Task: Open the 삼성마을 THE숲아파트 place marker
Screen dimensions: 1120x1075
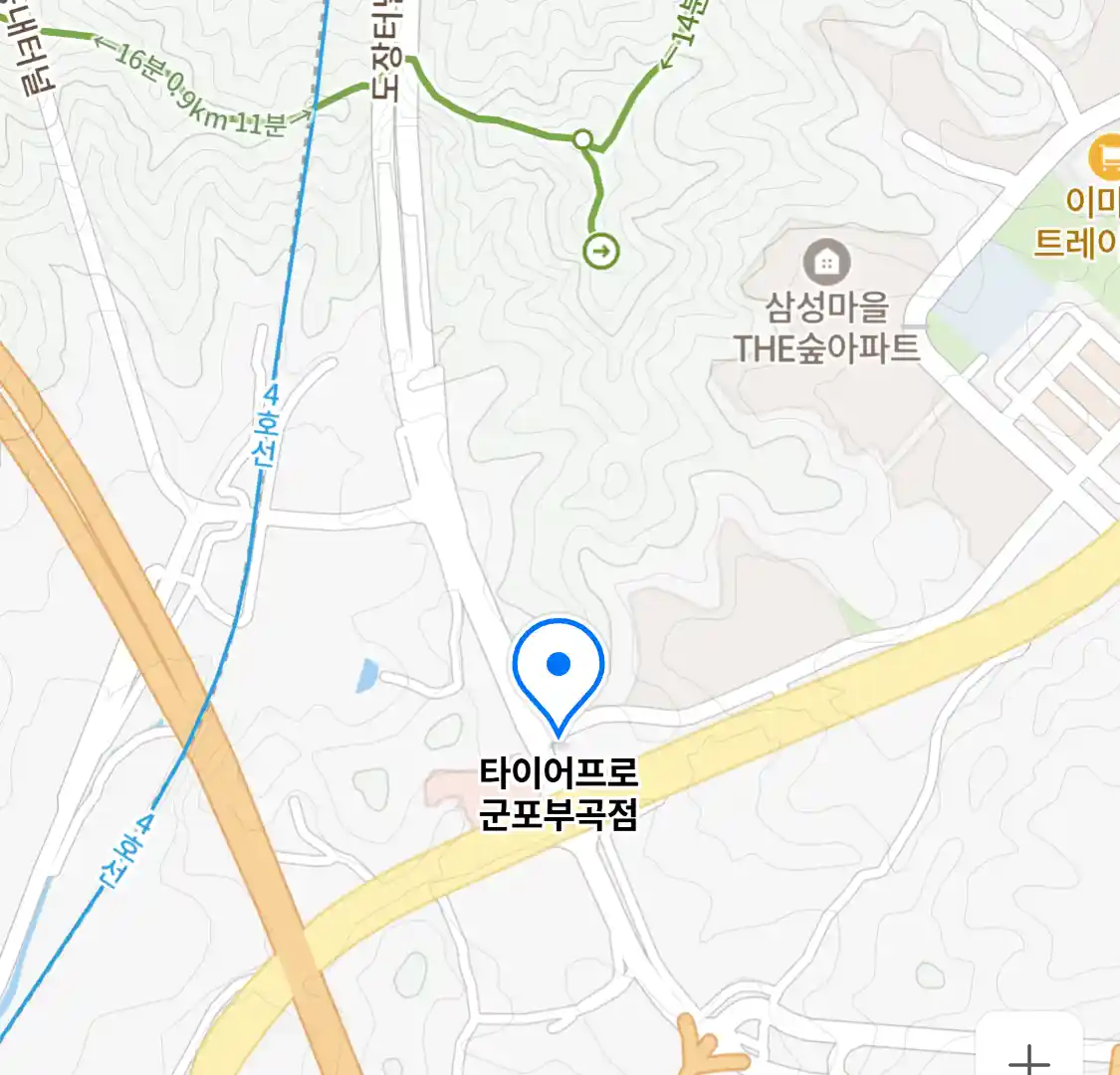Action: pyautogui.click(x=825, y=263)
